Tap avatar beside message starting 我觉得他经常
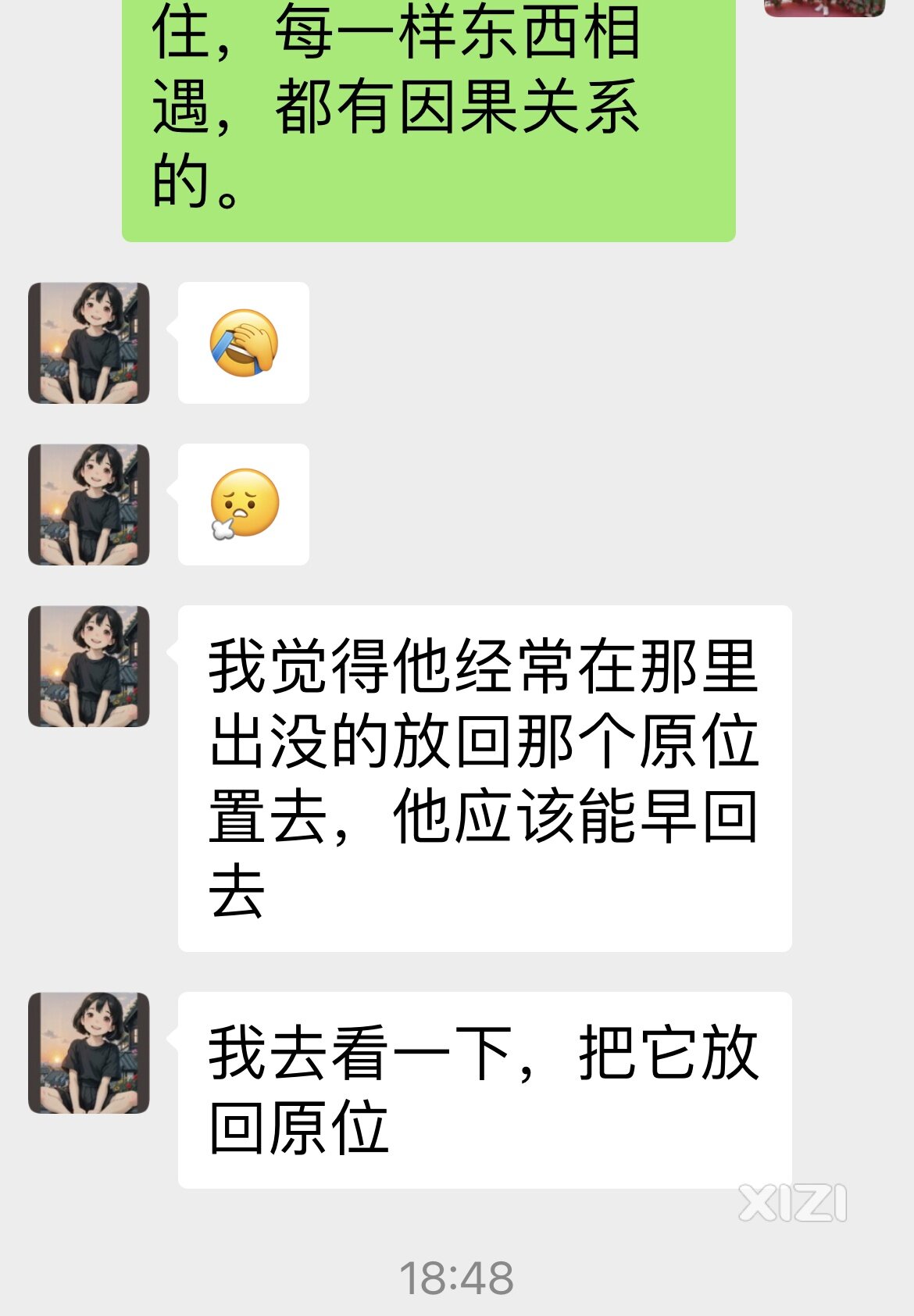 [x=88, y=666]
